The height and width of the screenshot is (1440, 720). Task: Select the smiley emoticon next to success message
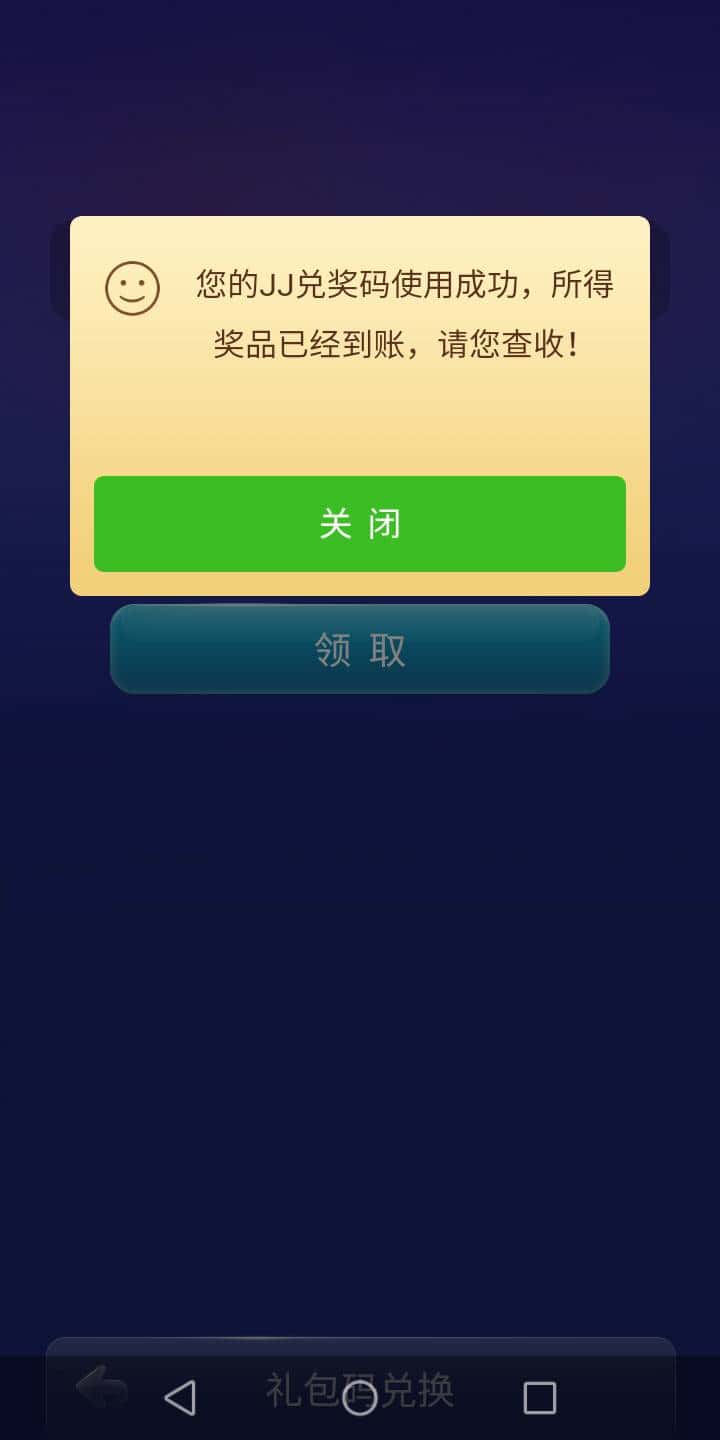(x=131, y=288)
